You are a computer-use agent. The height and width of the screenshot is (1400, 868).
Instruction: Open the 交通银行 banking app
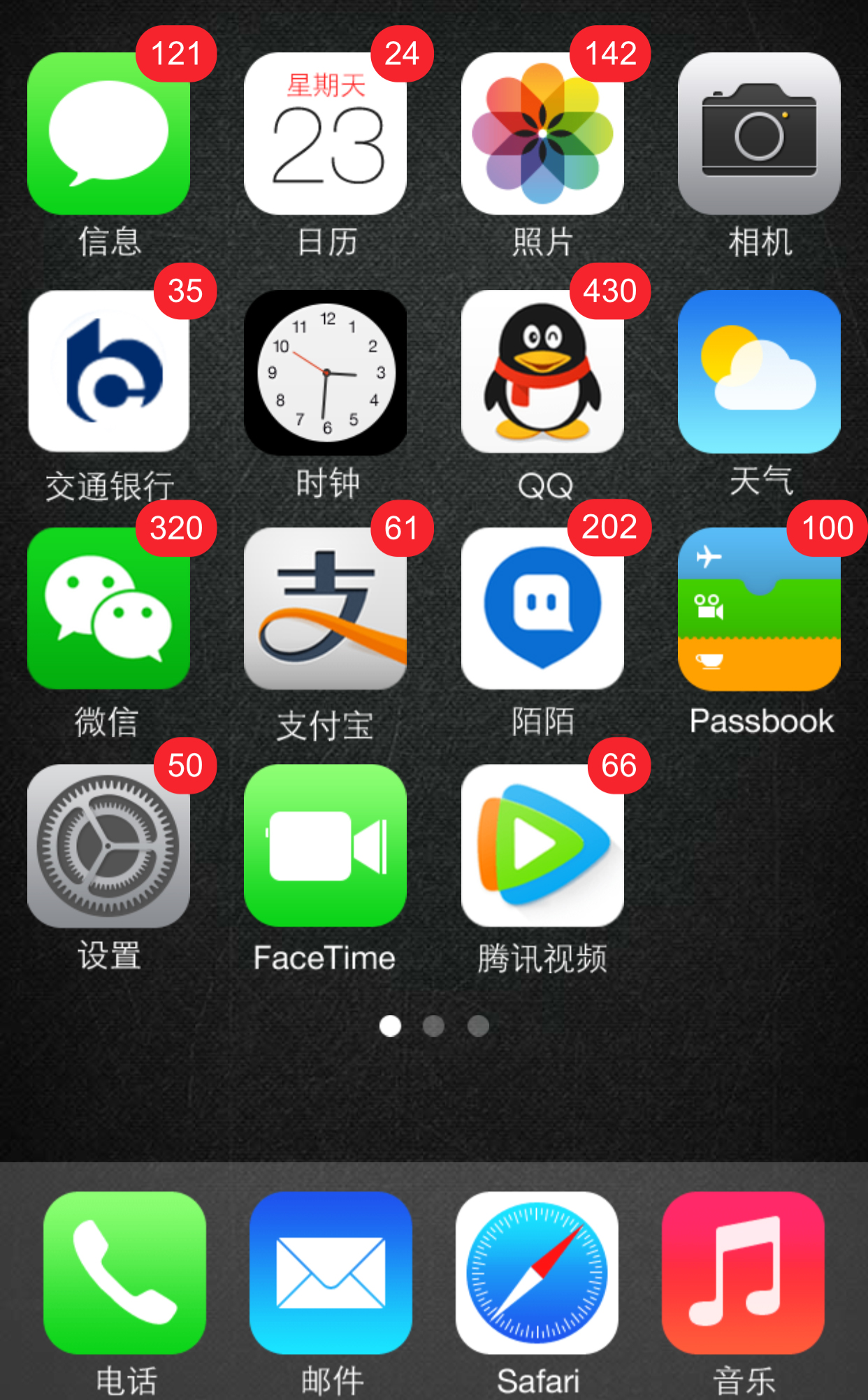coord(108,371)
